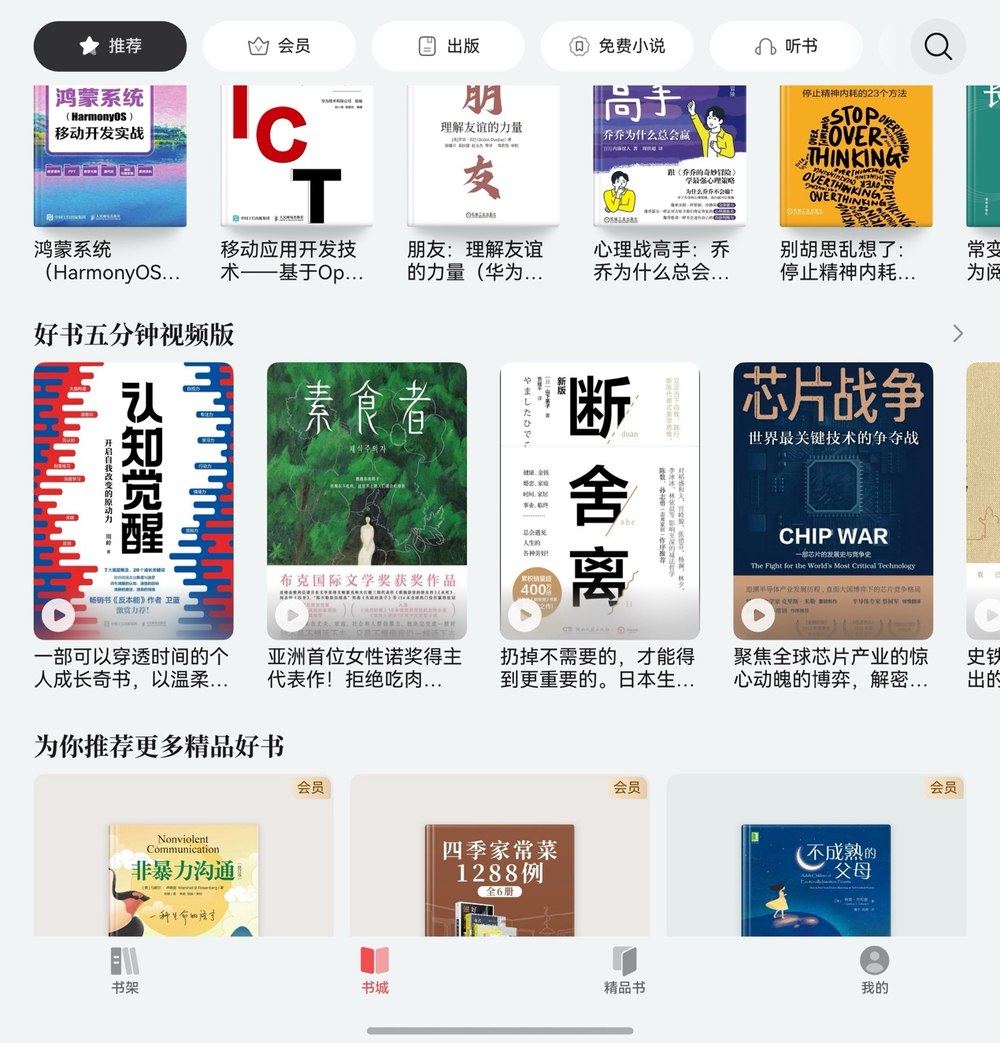This screenshot has width=1000, height=1043.
Task: Open the 非暴力沟通 member book card
Action: tap(184, 858)
